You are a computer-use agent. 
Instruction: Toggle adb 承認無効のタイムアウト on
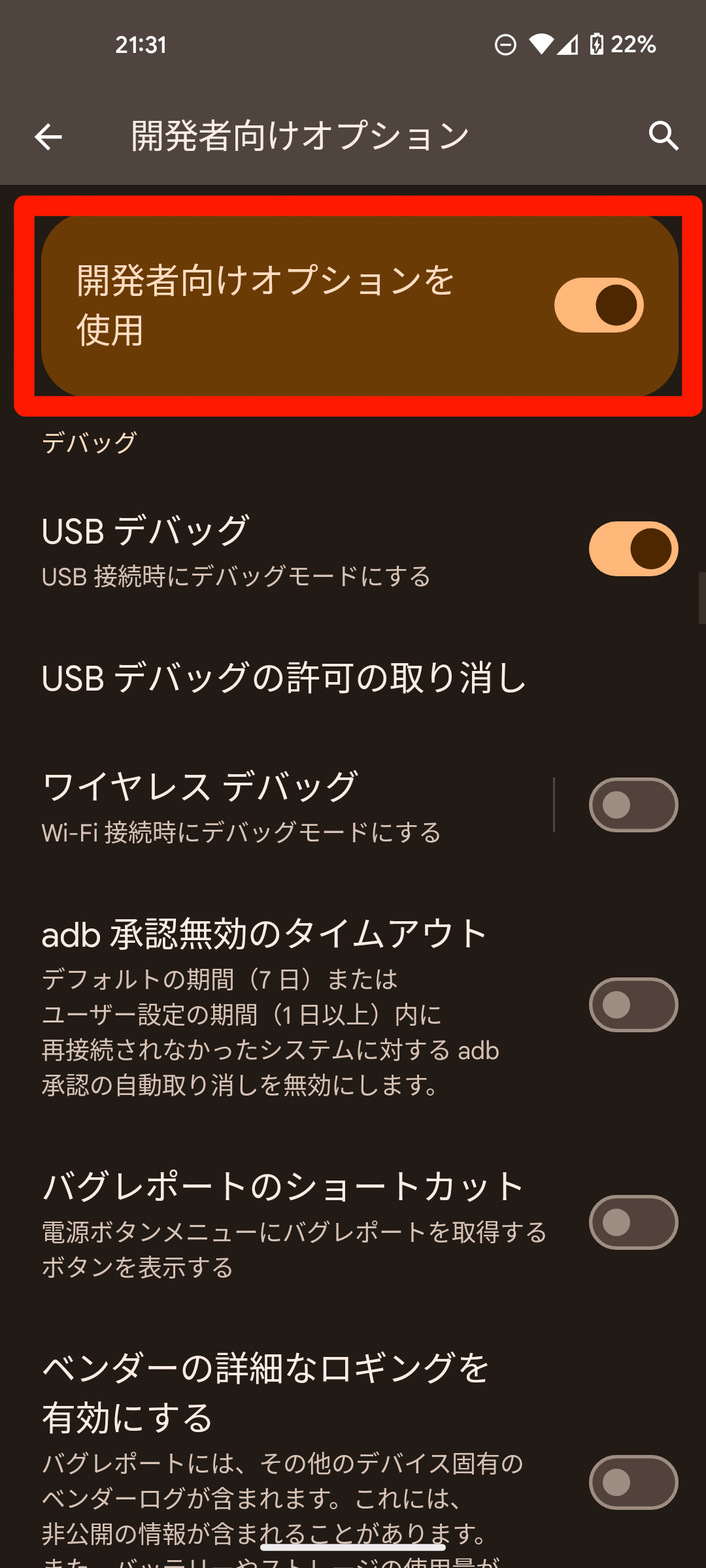(633, 1005)
